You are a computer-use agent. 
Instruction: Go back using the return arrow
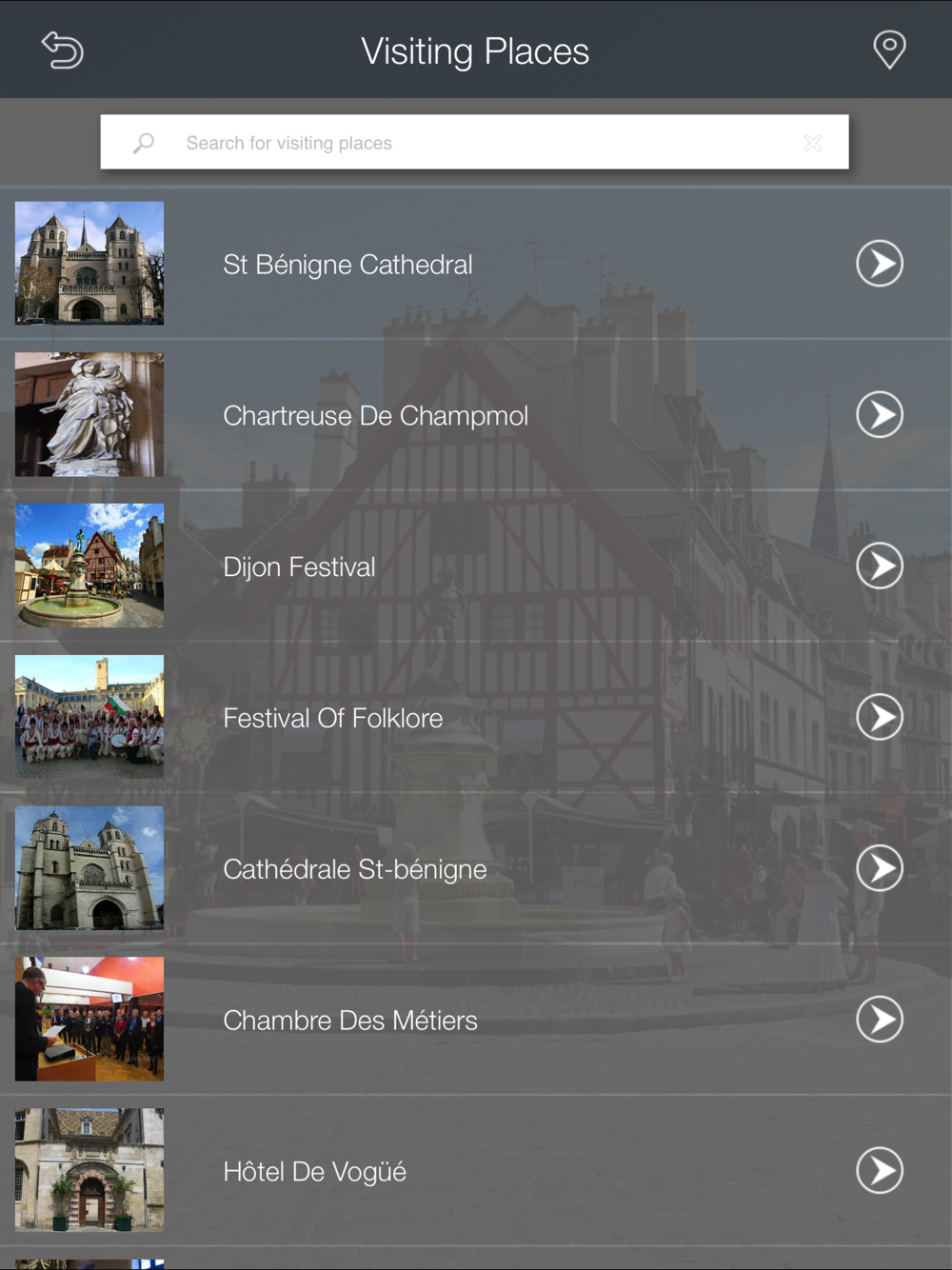(63, 50)
